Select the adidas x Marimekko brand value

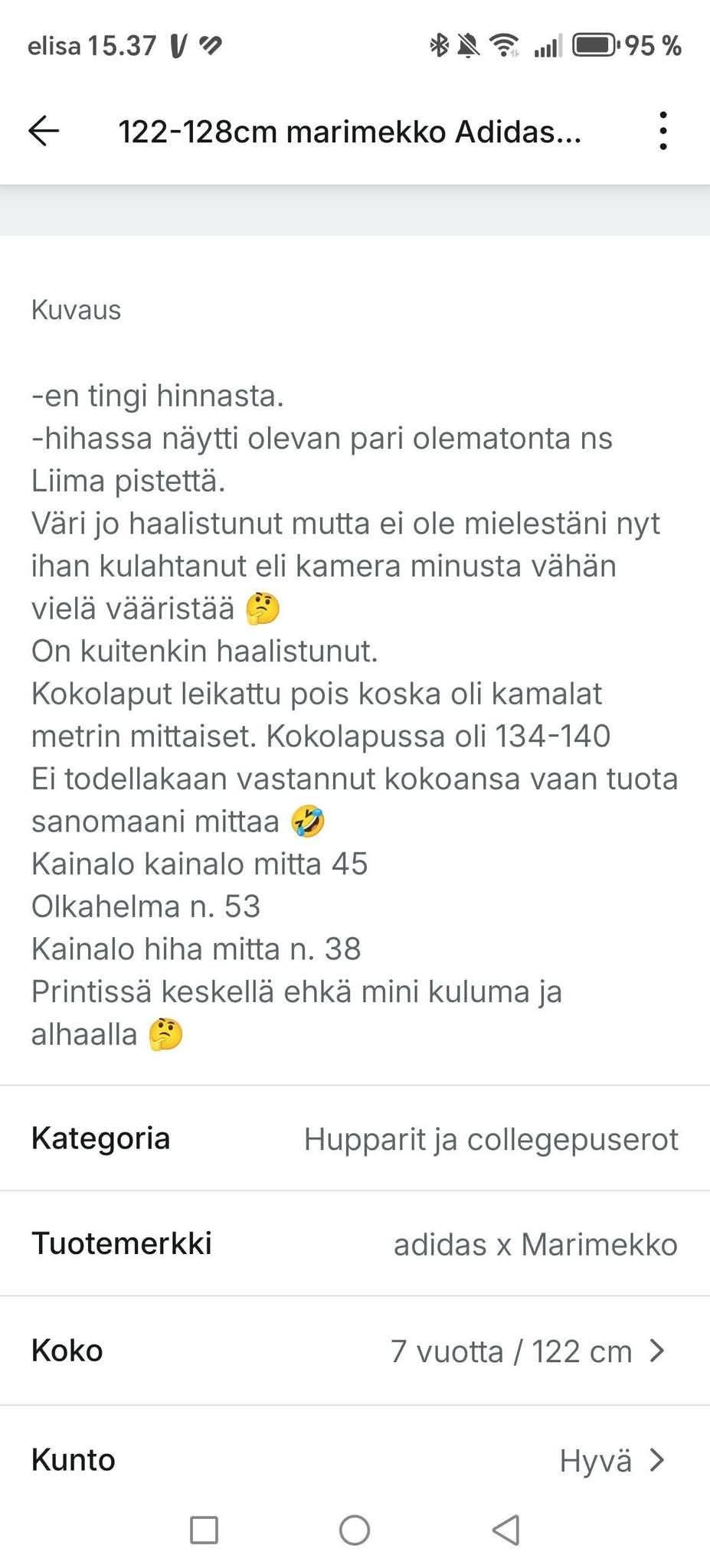(535, 1244)
